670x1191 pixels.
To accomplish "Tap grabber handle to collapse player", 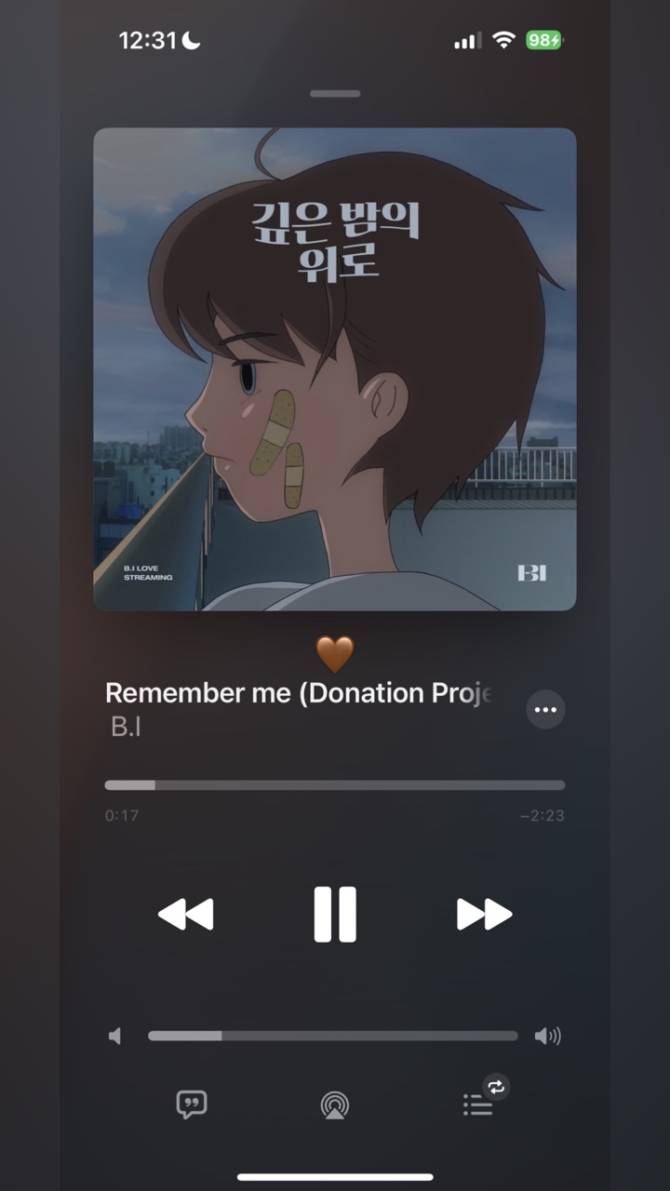I will [335, 94].
